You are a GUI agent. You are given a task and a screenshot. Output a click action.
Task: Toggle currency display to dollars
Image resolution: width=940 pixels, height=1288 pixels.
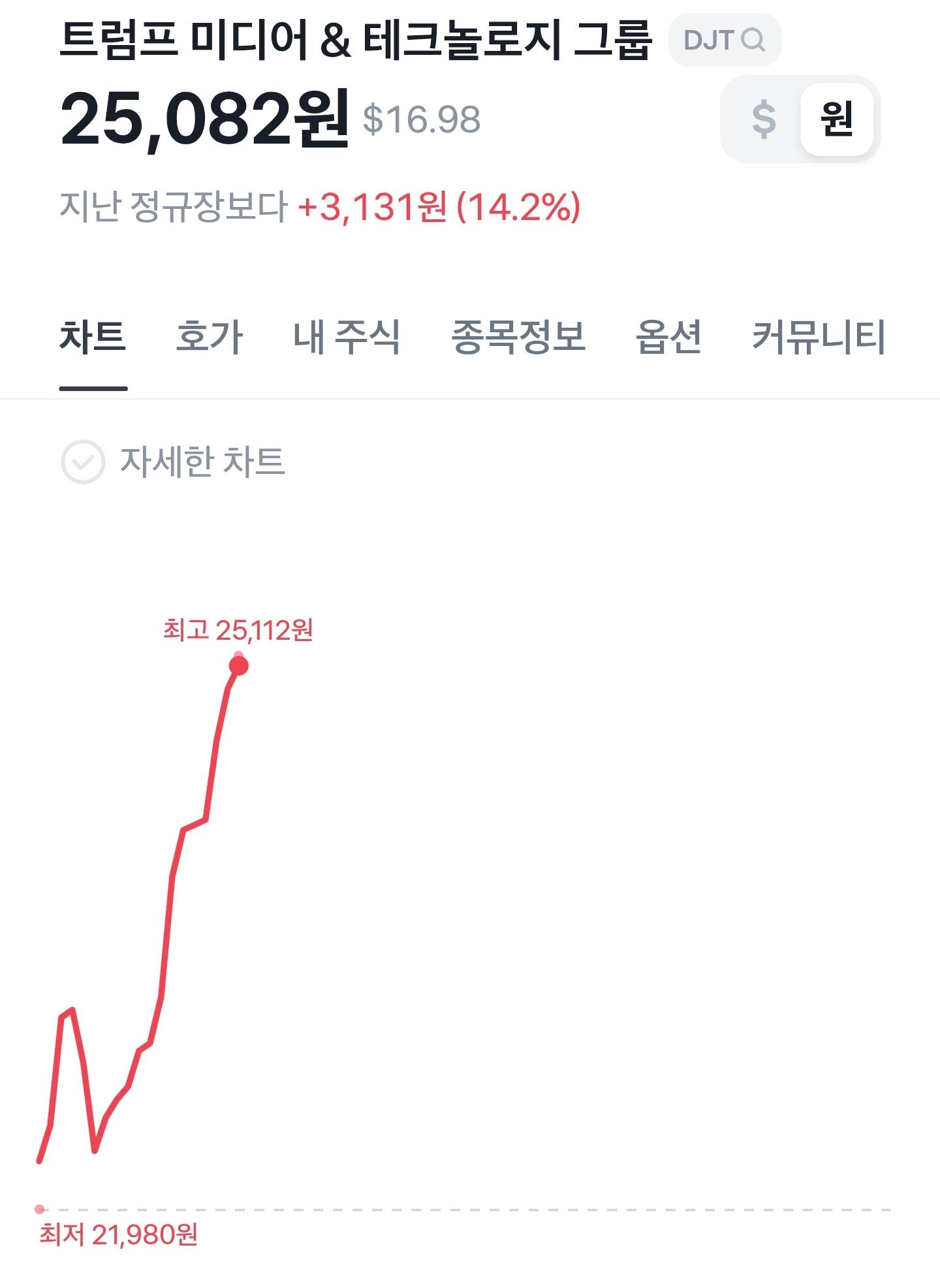[x=764, y=119]
